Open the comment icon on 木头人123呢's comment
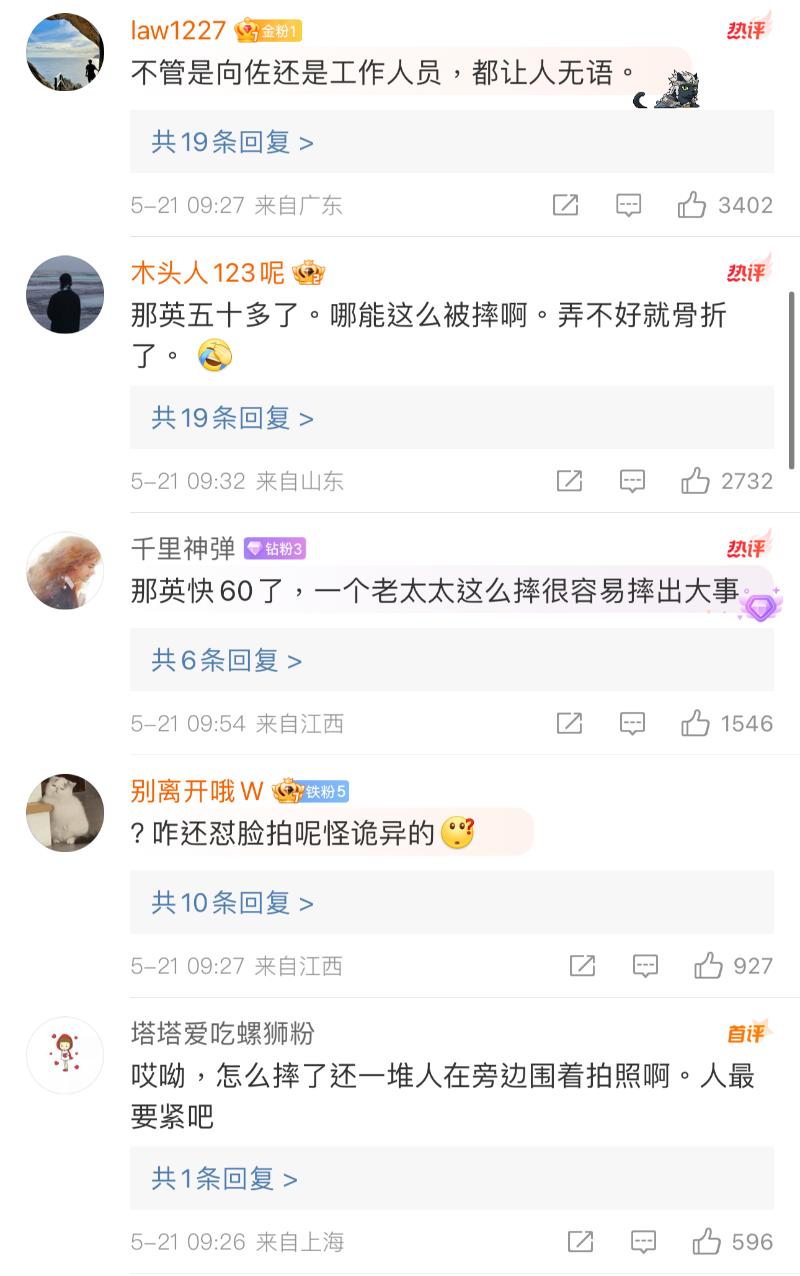 [x=632, y=481]
